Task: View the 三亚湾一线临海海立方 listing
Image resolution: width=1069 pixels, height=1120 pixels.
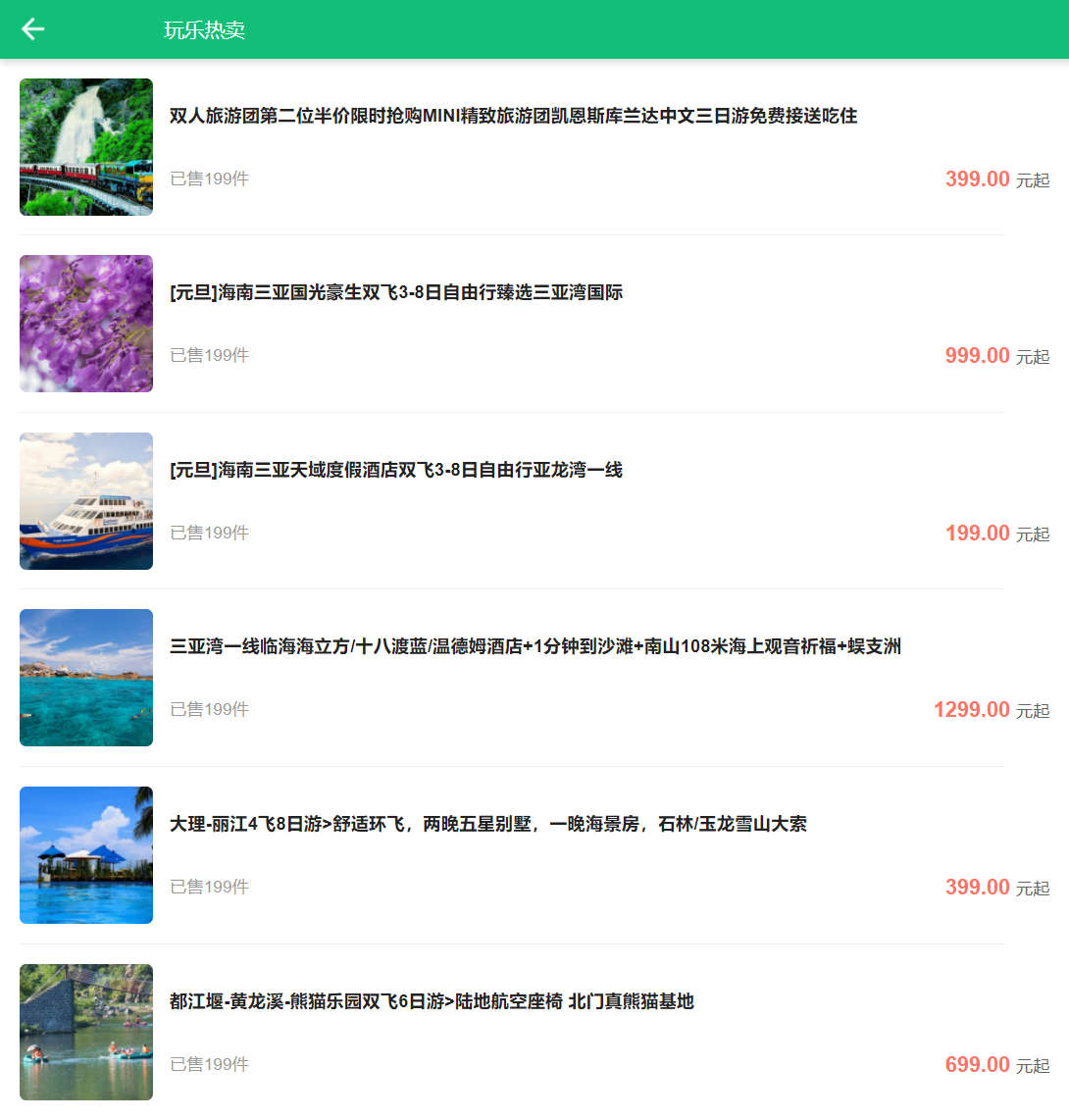Action: [534, 647]
